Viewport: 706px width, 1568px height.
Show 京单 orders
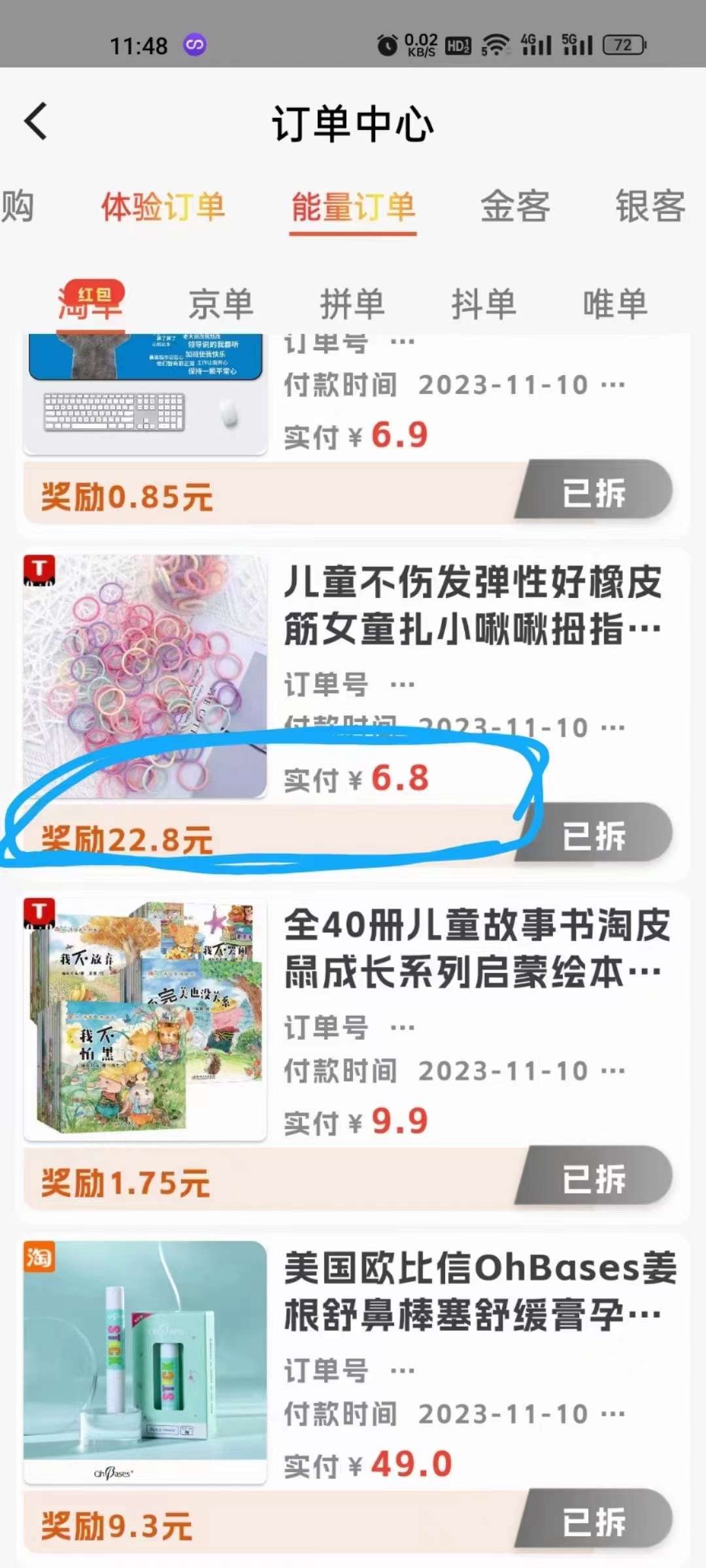(x=221, y=304)
